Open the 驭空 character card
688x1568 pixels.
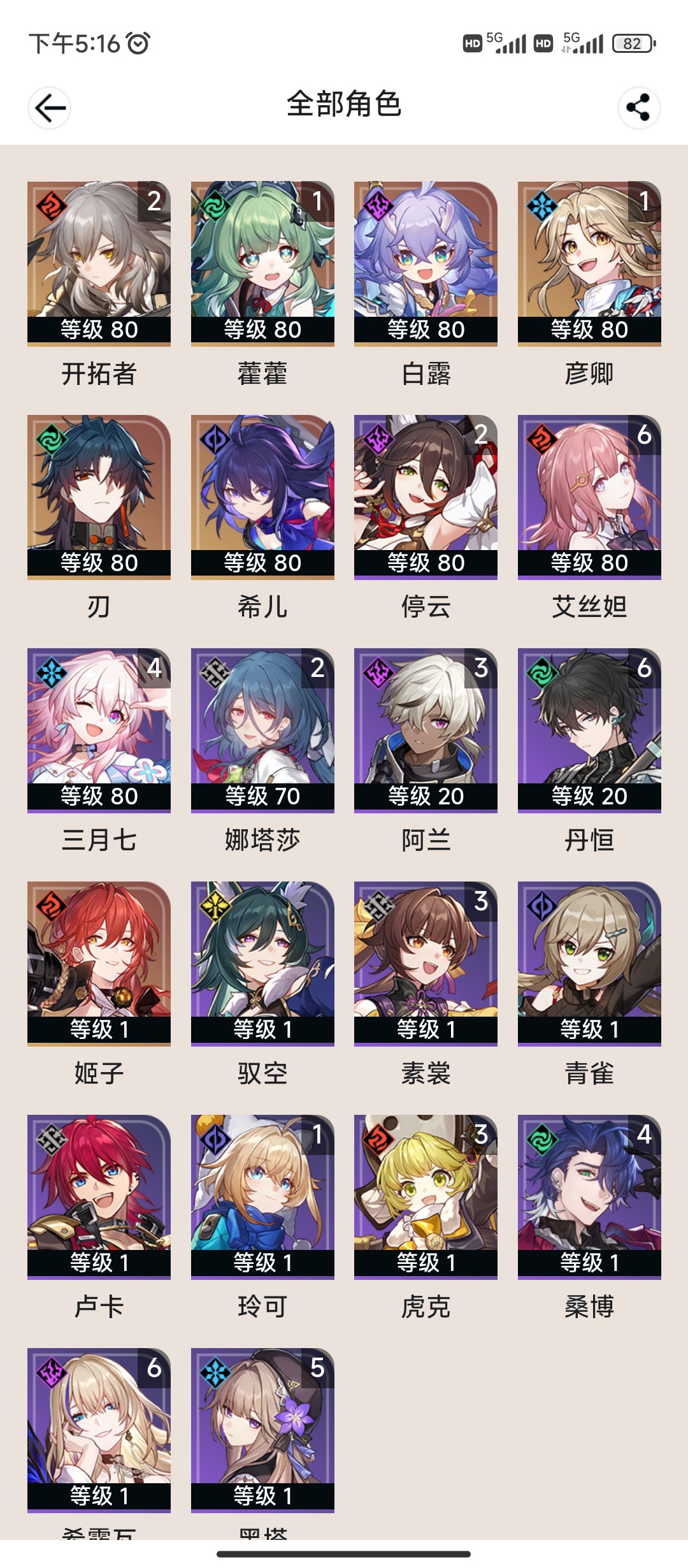[x=262, y=962]
